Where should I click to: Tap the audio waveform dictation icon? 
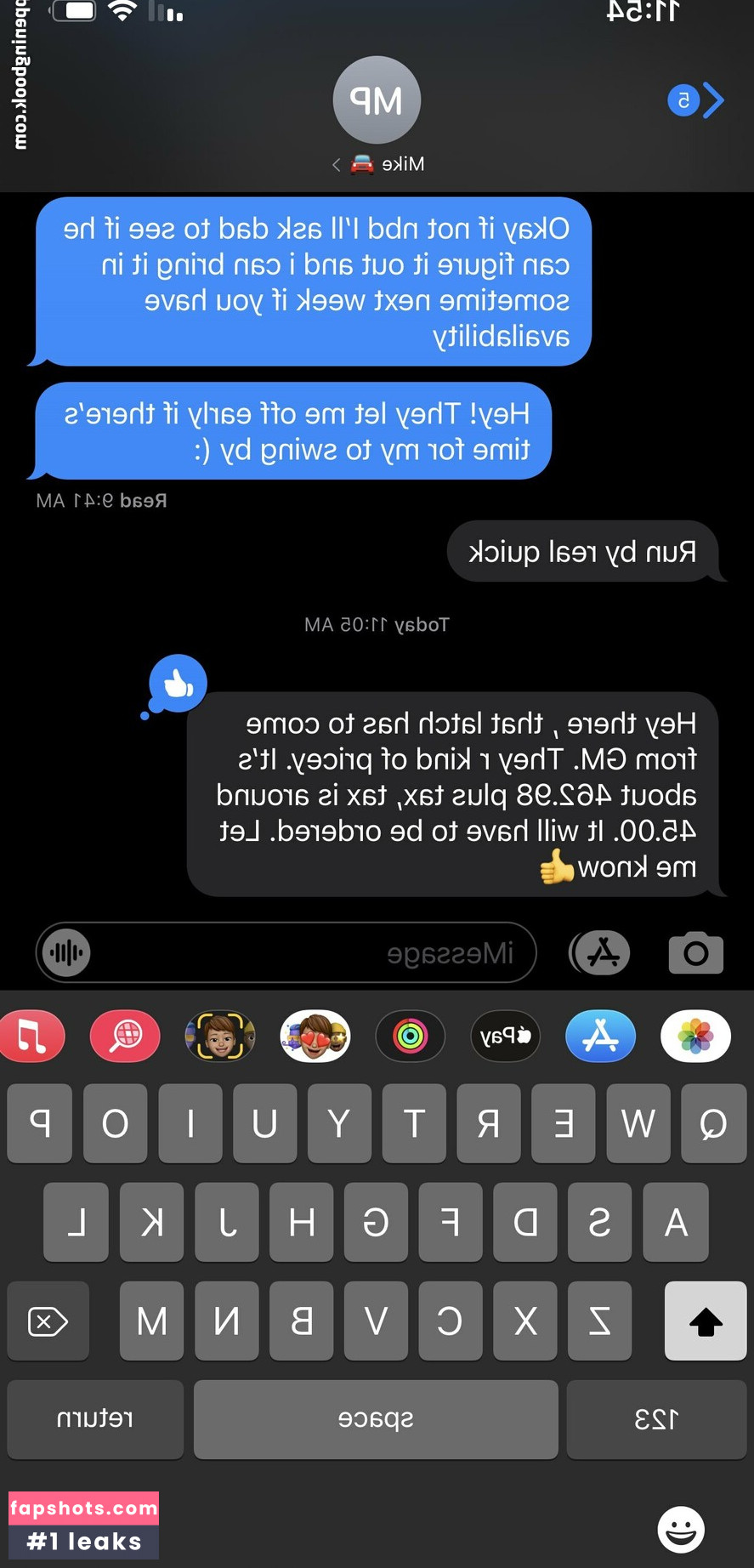[x=66, y=952]
